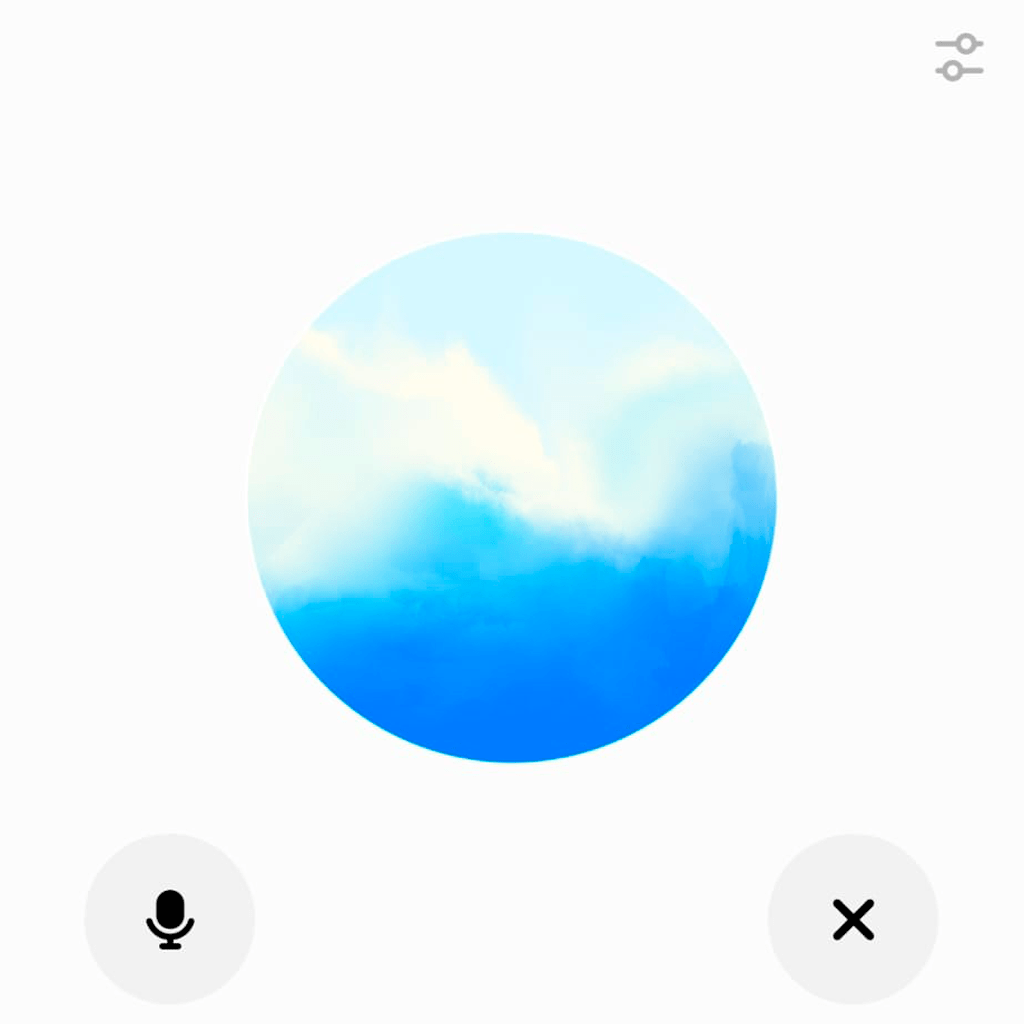The width and height of the screenshot is (1024, 1024).
Task: Open the voice settings sliders icon
Action: (x=959, y=57)
